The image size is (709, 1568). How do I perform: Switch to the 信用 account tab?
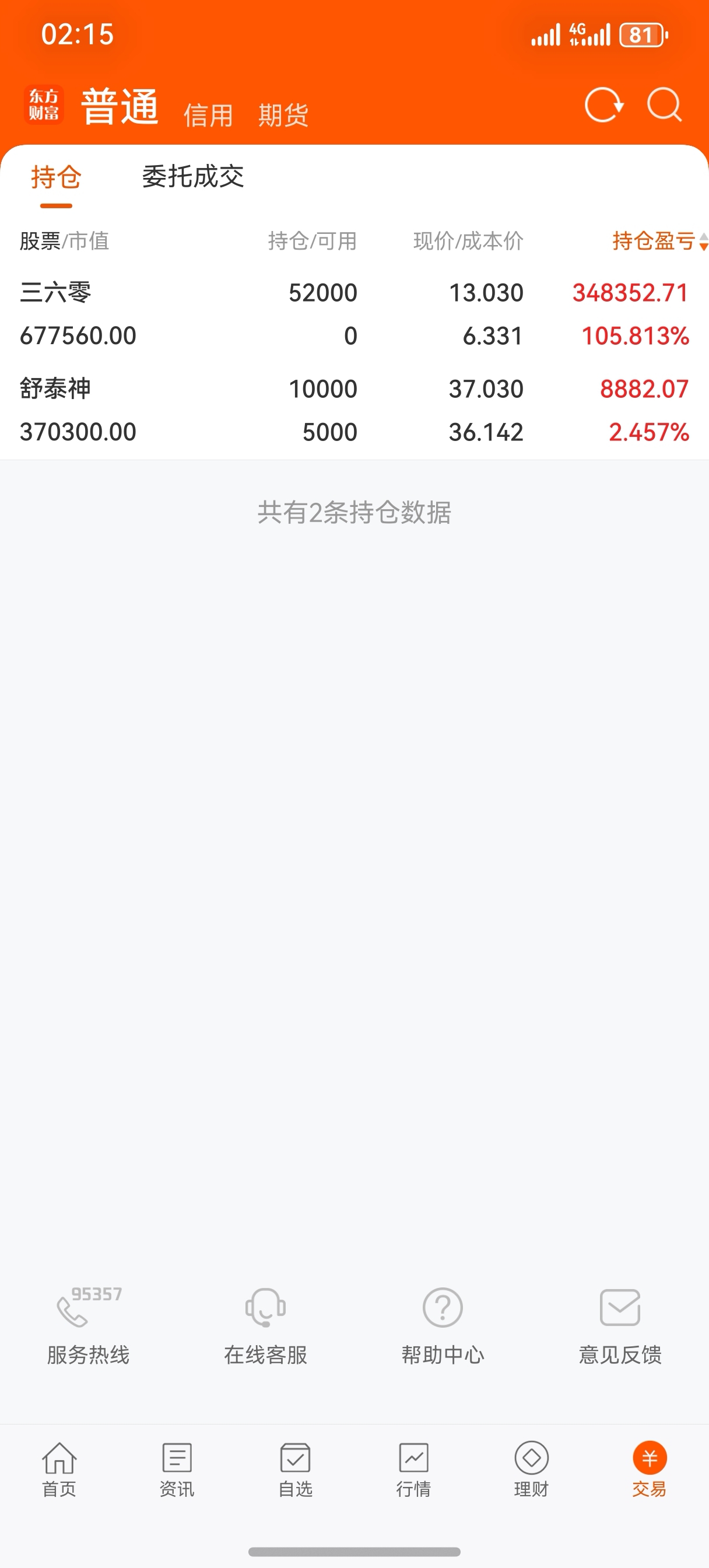[208, 115]
